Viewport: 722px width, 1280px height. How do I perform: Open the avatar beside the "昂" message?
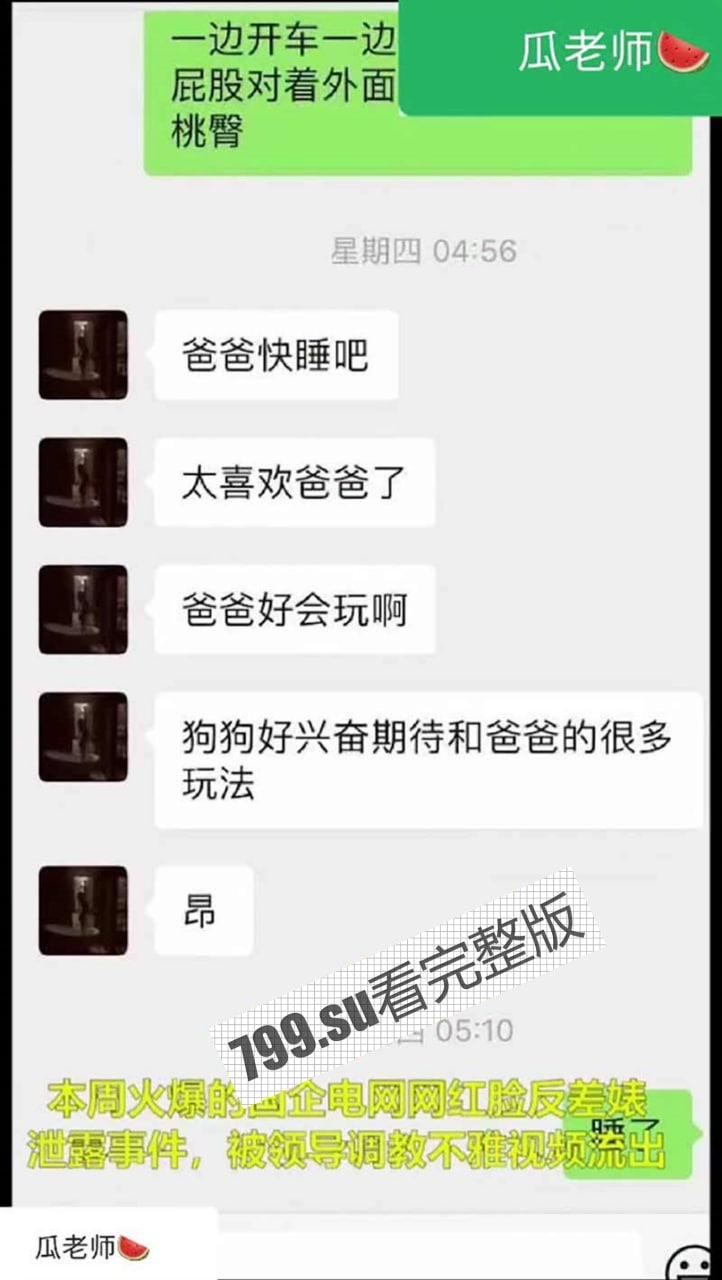pyautogui.click(x=82, y=910)
